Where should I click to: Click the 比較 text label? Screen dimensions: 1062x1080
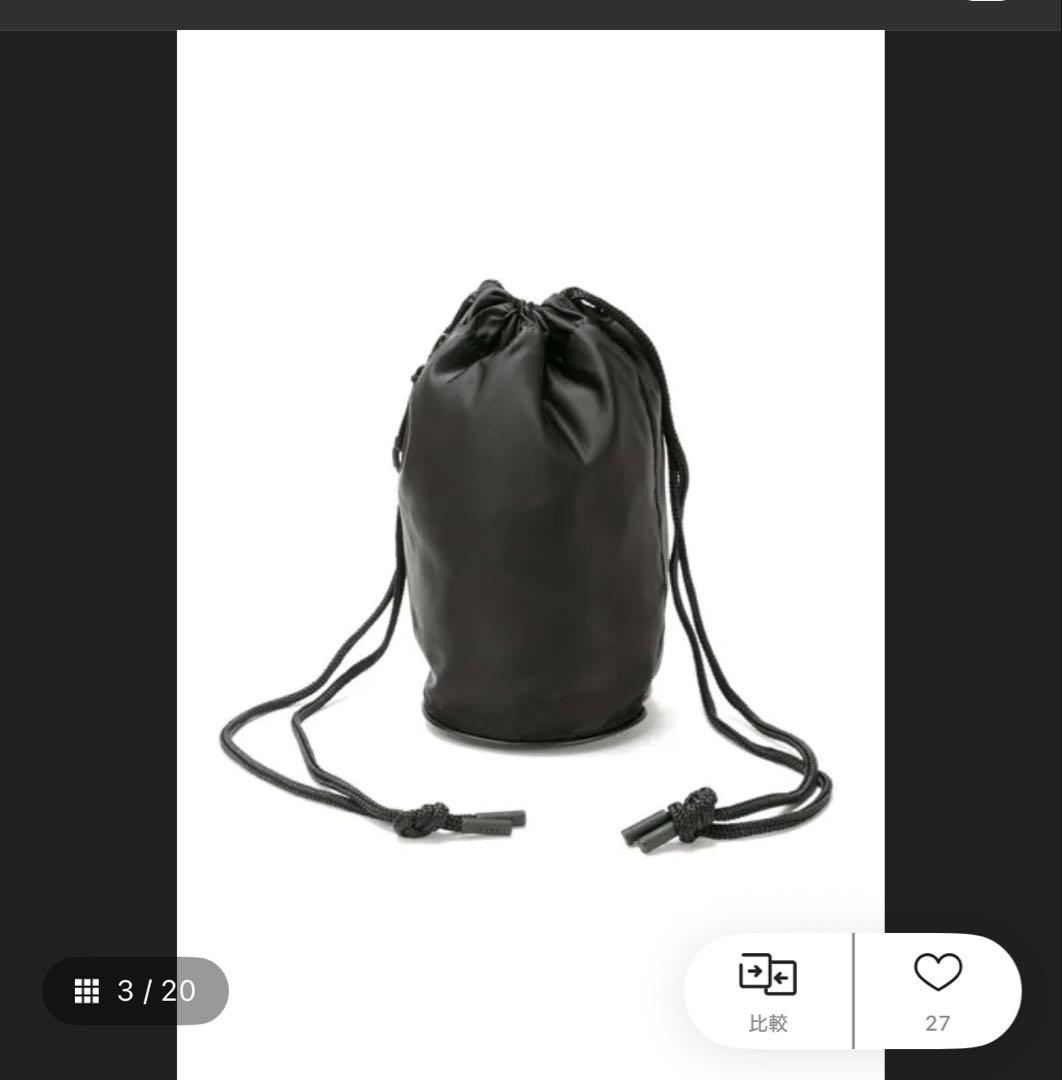pos(768,1023)
